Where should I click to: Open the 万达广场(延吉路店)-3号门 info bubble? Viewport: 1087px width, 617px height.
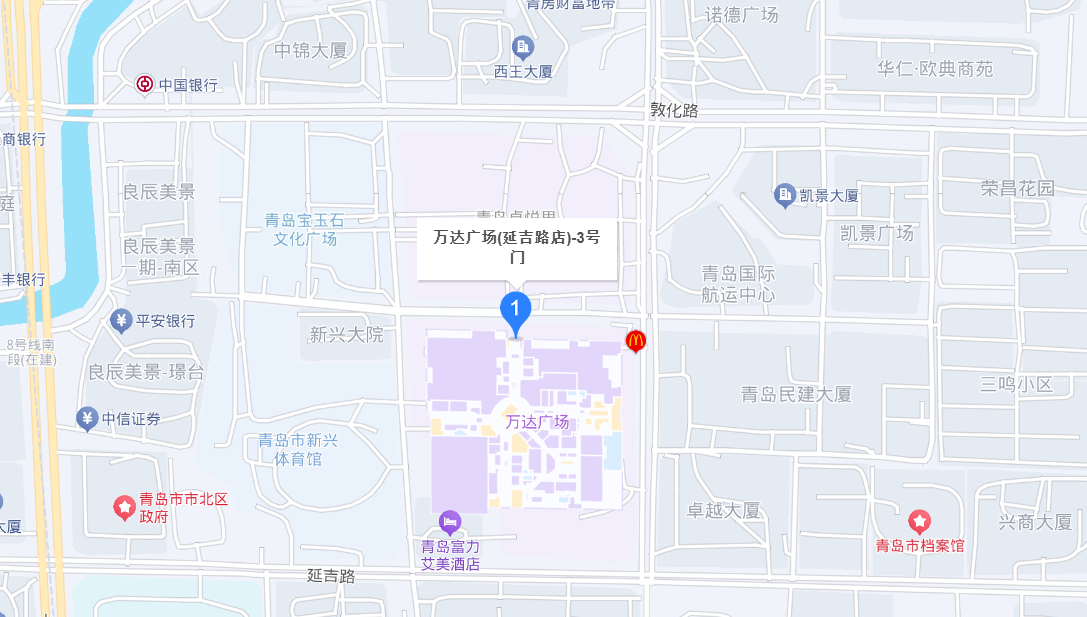[516, 247]
